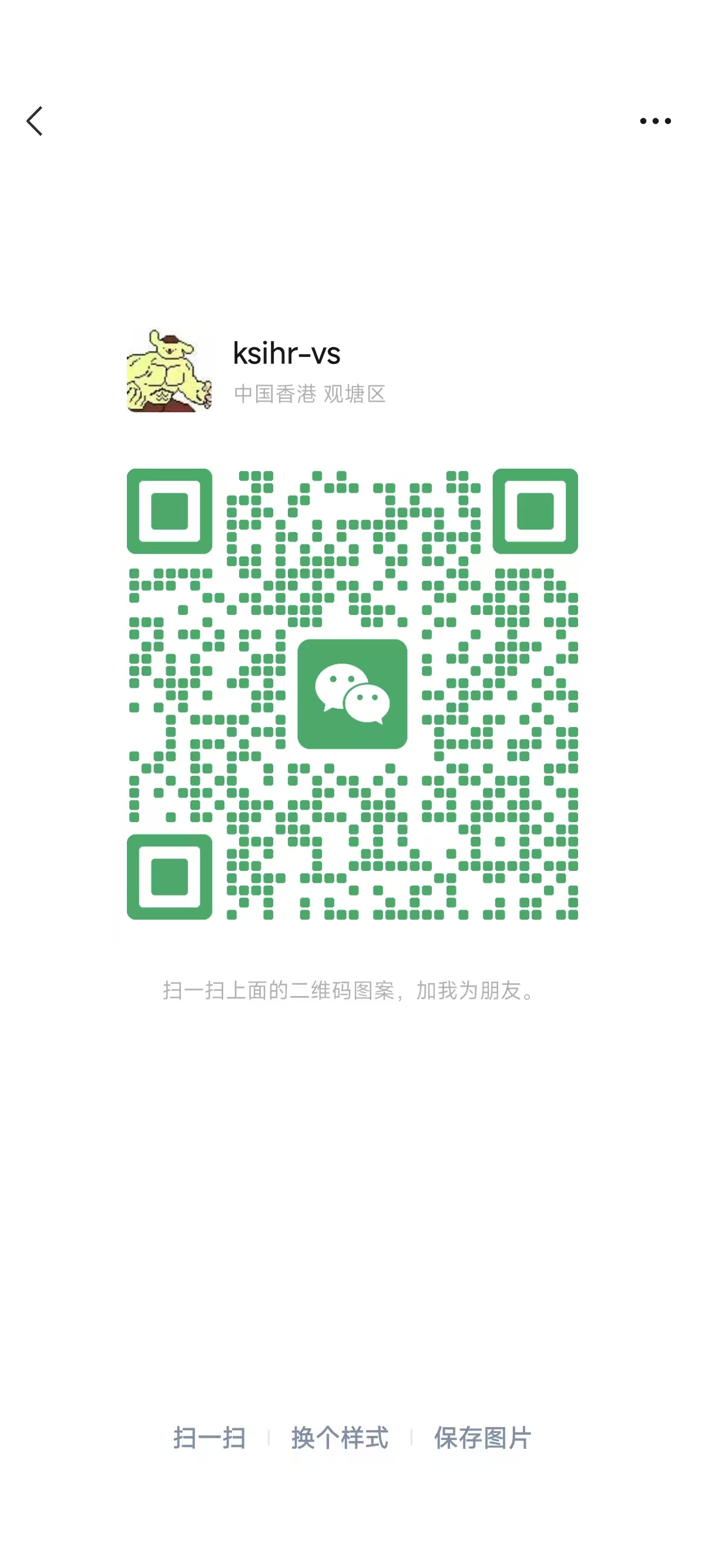The image size is (705, 1568).
Task: Save the QR image with 保存图片
Action: [482, 1438]
